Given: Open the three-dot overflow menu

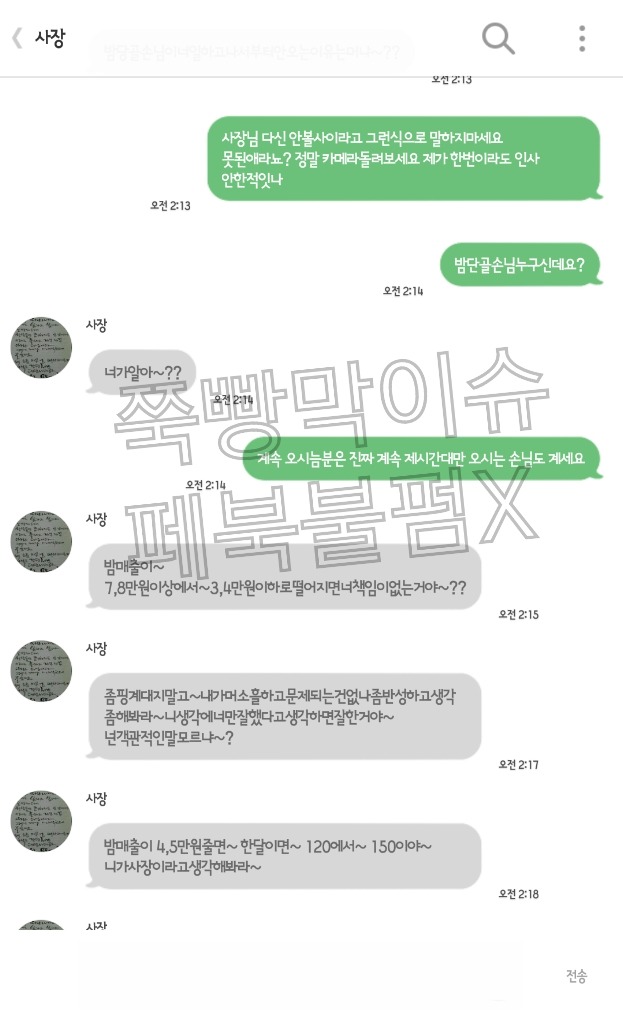Looking at the screenshot, I should coord(582,38).
